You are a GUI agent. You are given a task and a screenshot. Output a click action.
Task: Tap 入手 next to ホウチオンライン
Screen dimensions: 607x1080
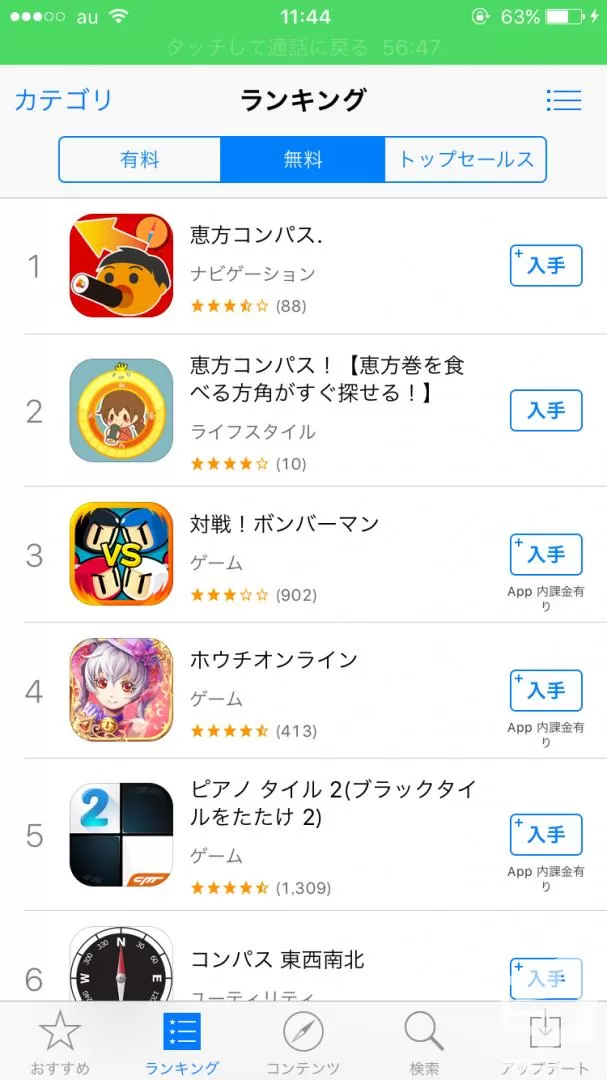[546, 691]
